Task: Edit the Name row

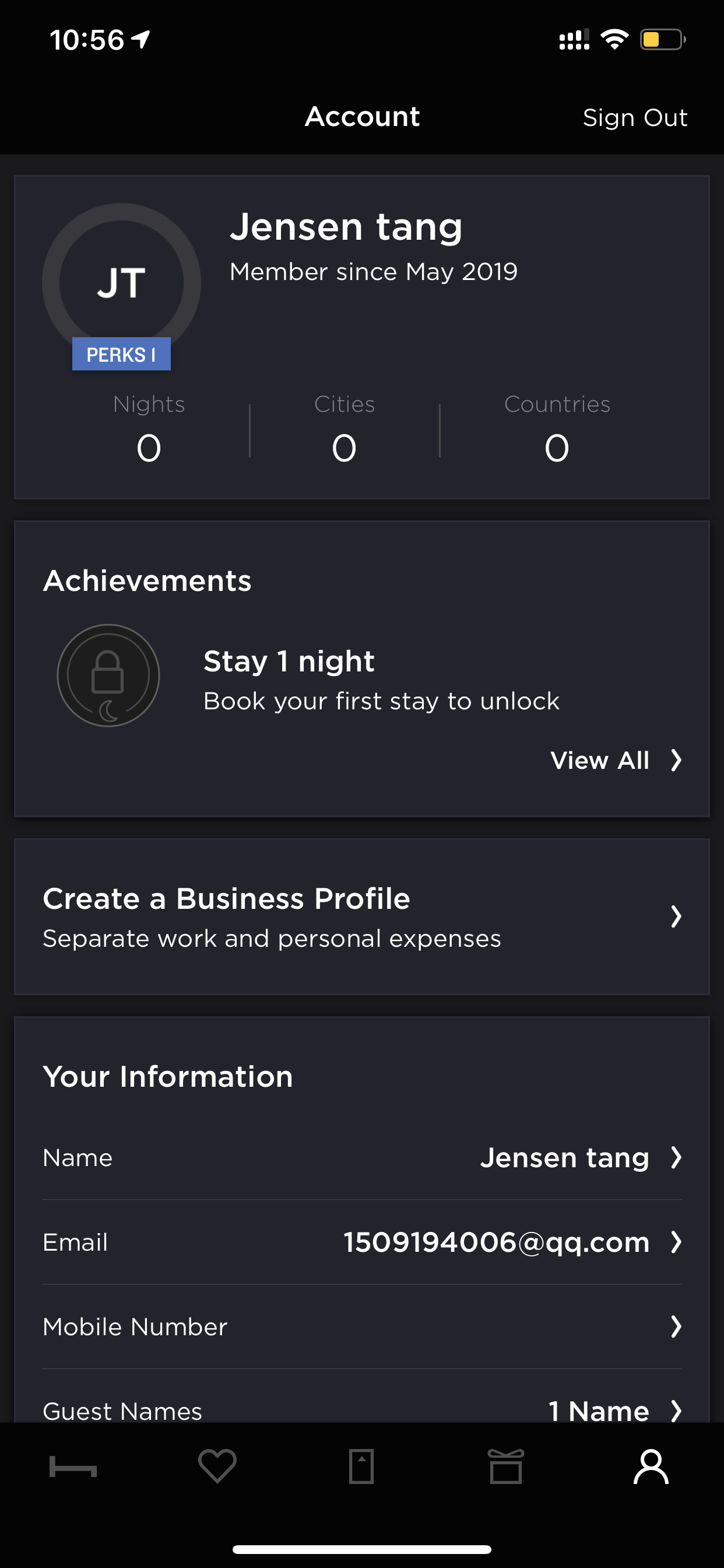Action: [362, 1158]
